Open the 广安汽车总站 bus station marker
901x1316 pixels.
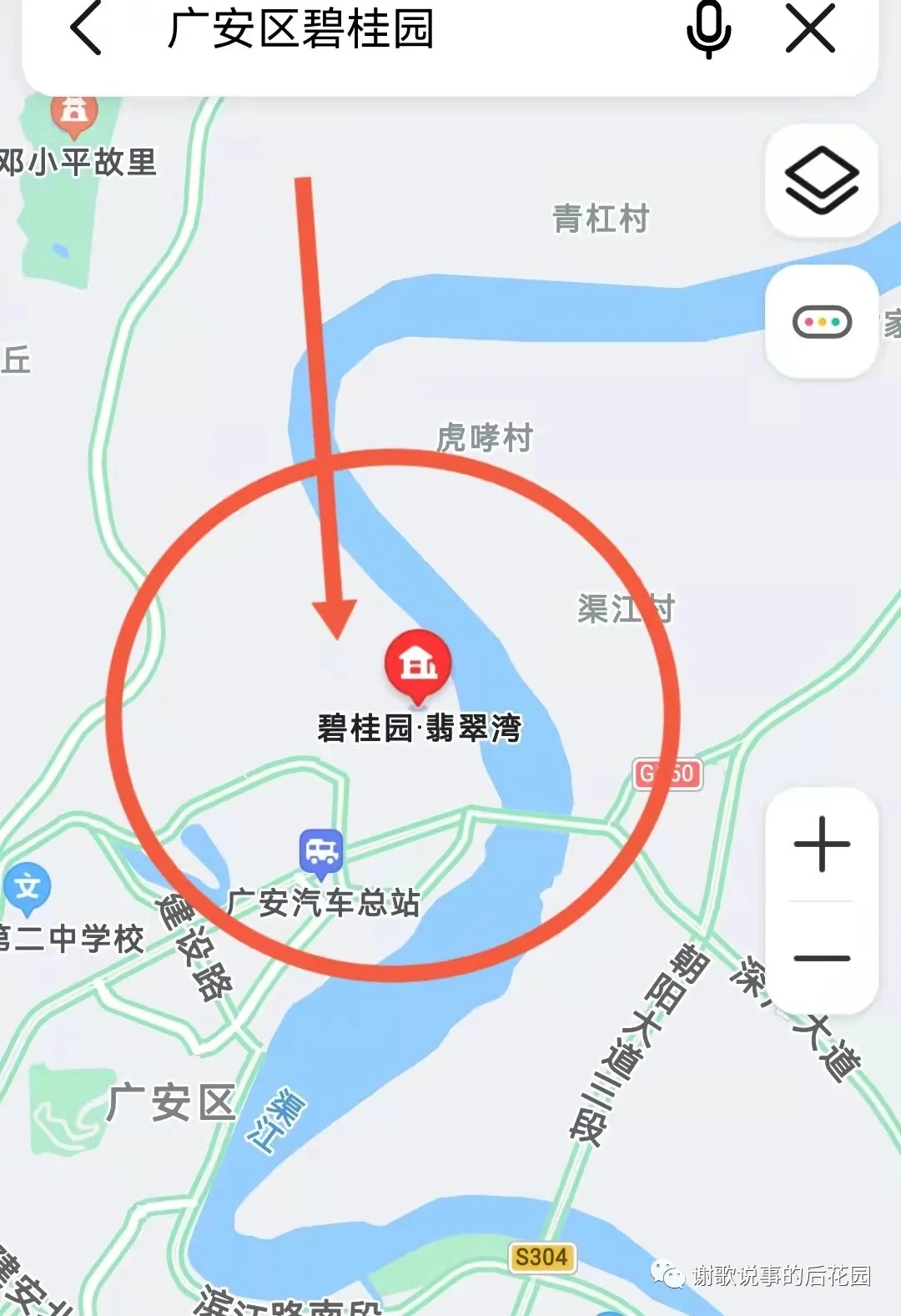click(x=321, y=853)
